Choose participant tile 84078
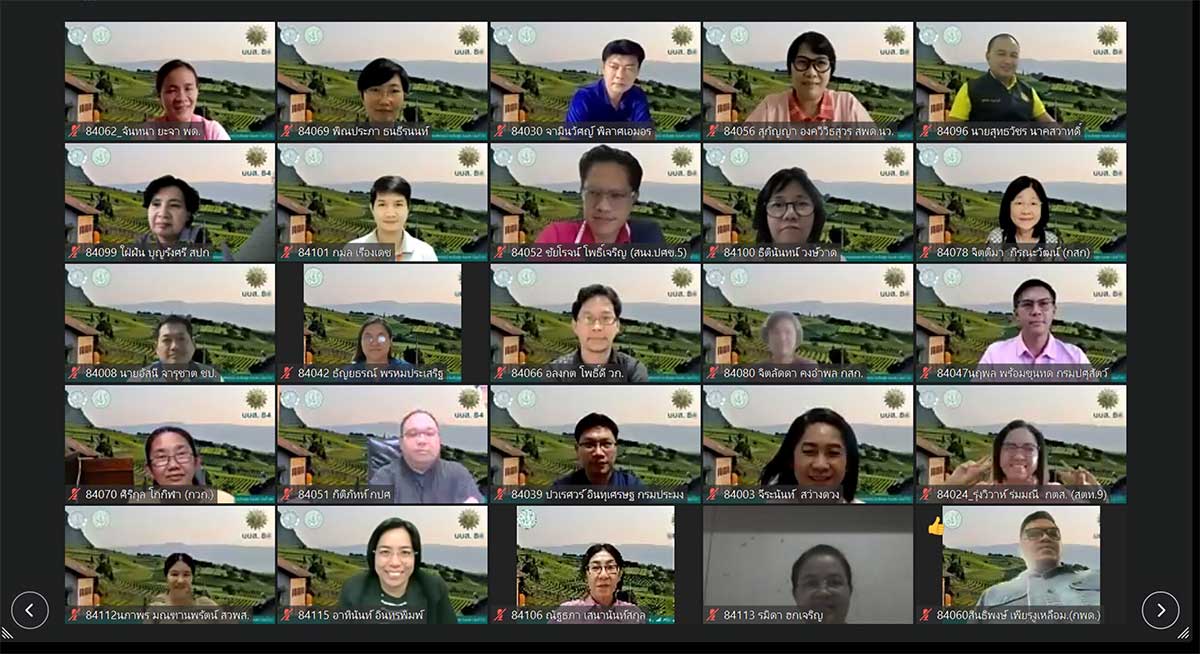This screenshot has height=654, width=1200. coord(1021,202)
